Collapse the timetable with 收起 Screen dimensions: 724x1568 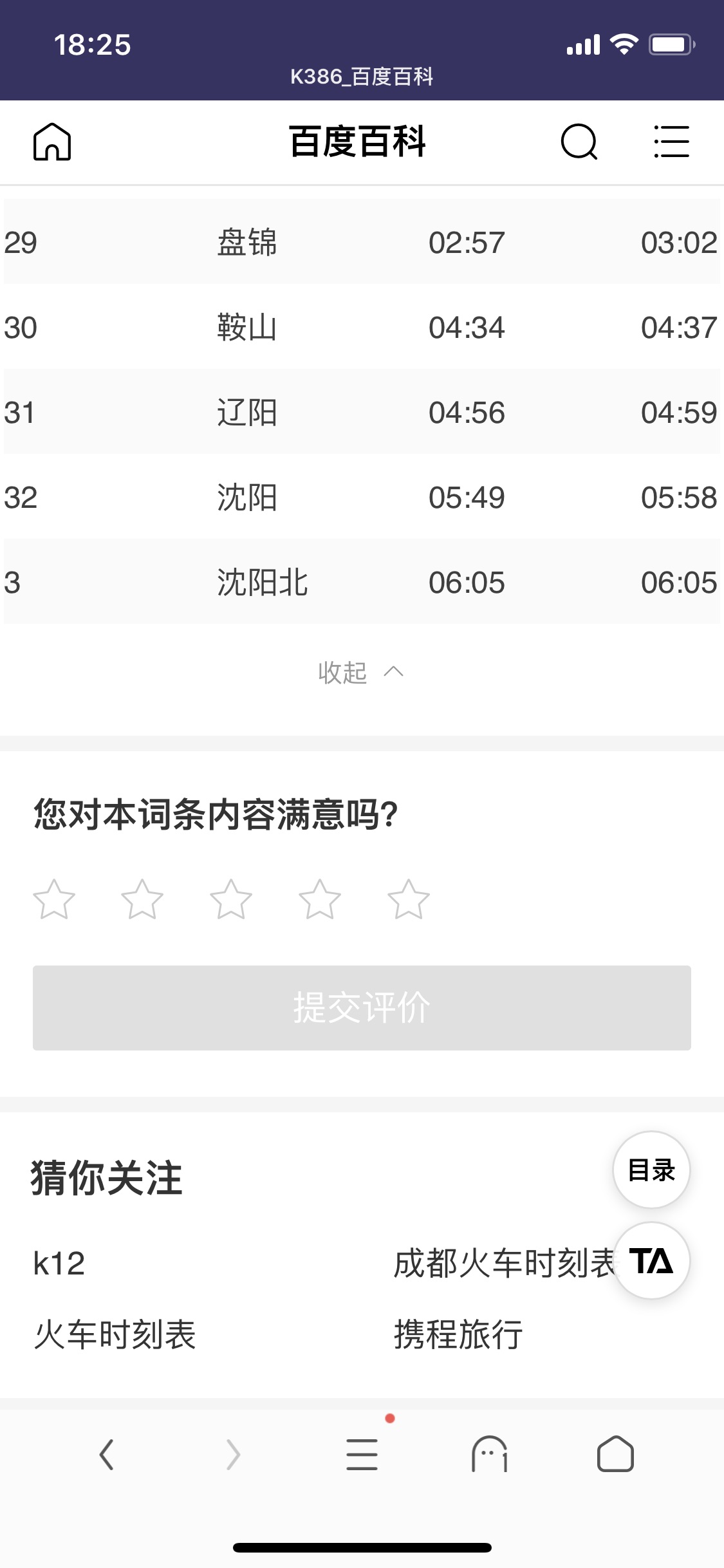(361, 673)
